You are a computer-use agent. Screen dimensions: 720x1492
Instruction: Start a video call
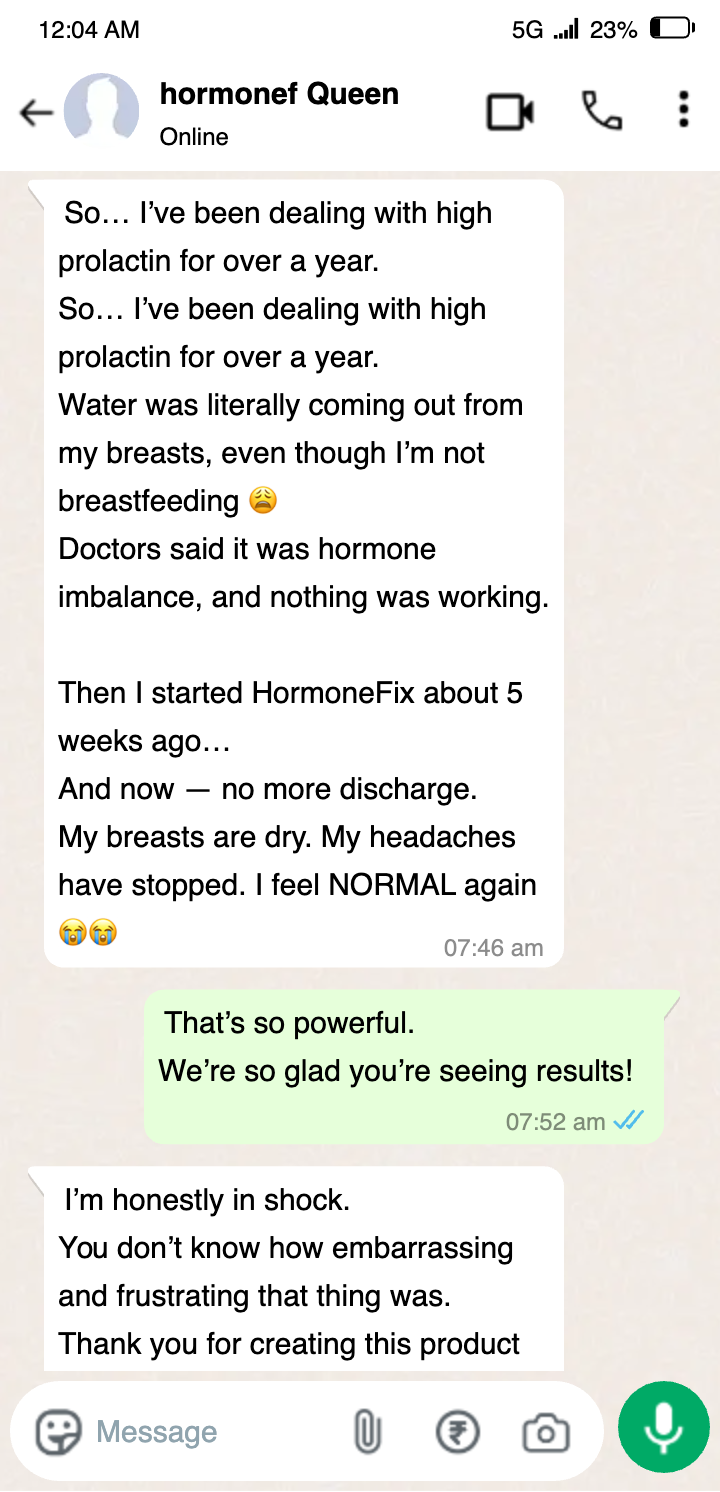tap(510, 112)
